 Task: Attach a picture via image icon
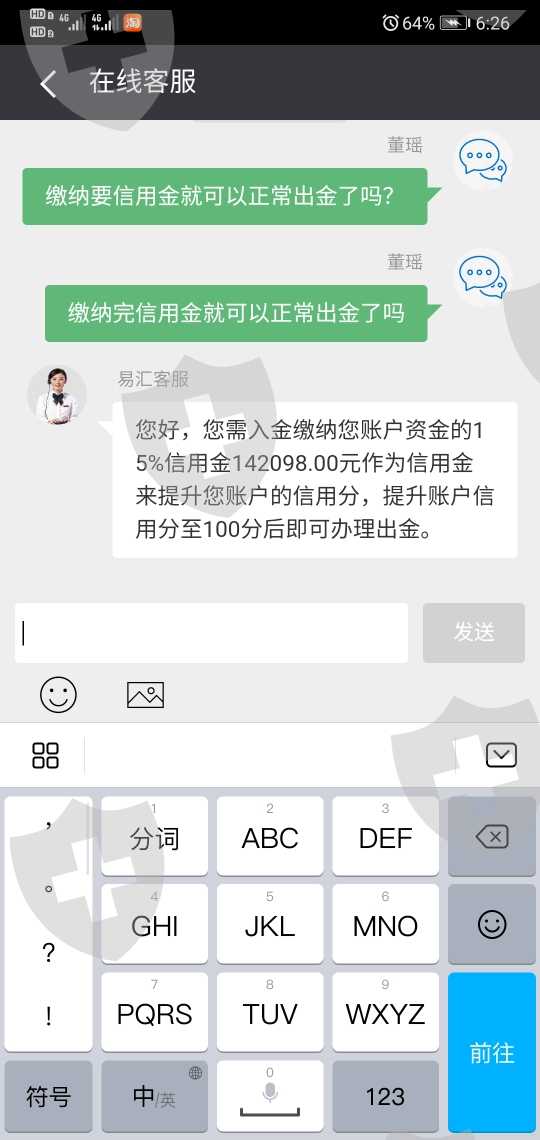coord(145,694)
